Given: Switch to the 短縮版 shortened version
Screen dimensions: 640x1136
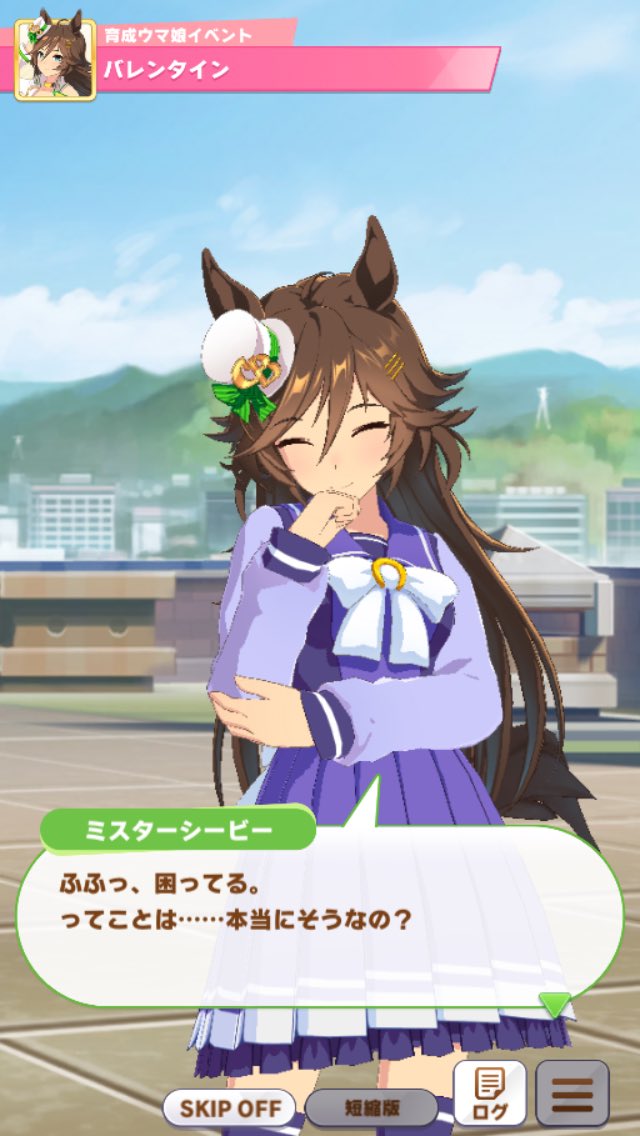Looking at the screenshot, I should [x=371, y=1108].
